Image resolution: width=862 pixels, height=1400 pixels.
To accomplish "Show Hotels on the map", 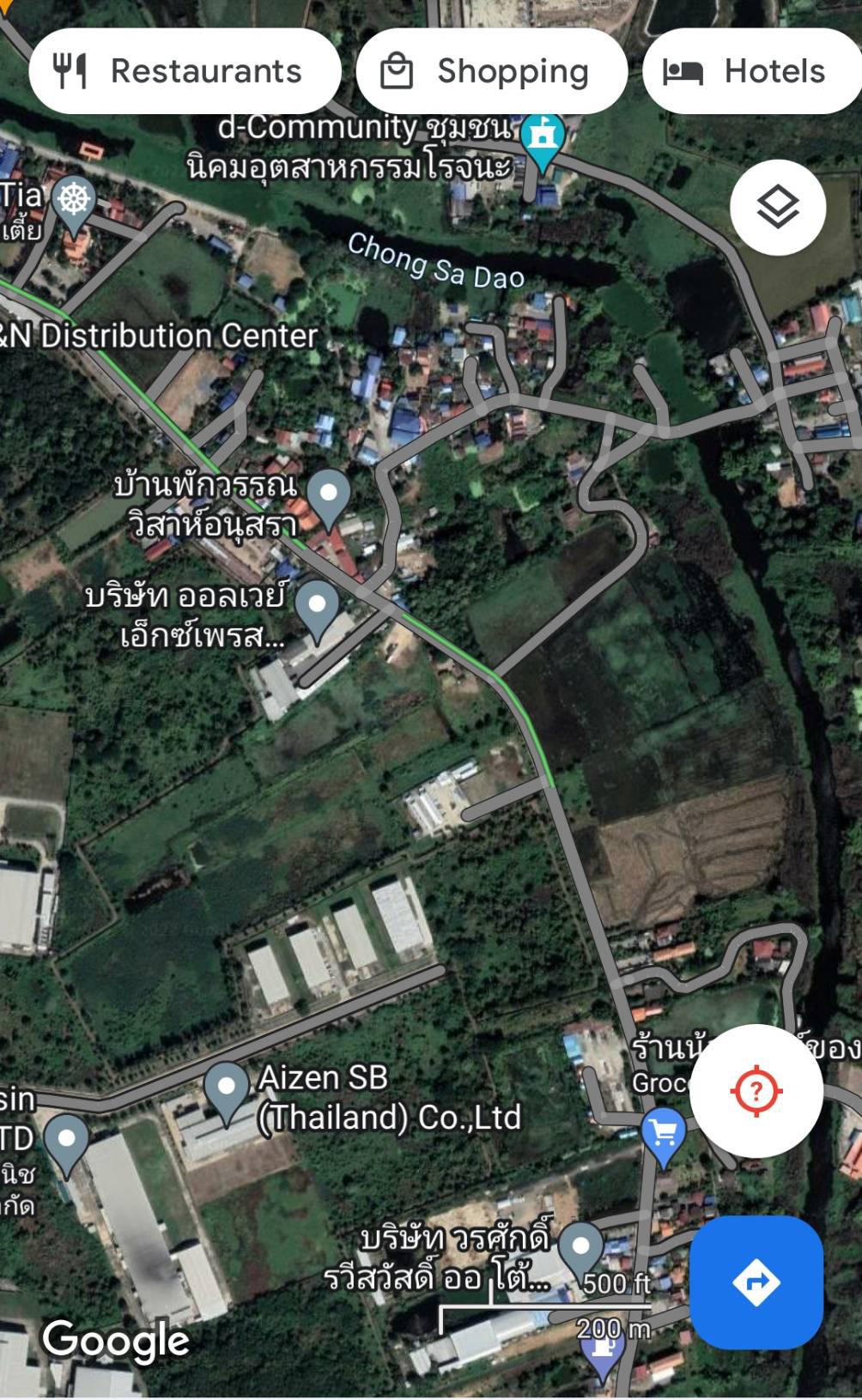I will tap(753, 71).
